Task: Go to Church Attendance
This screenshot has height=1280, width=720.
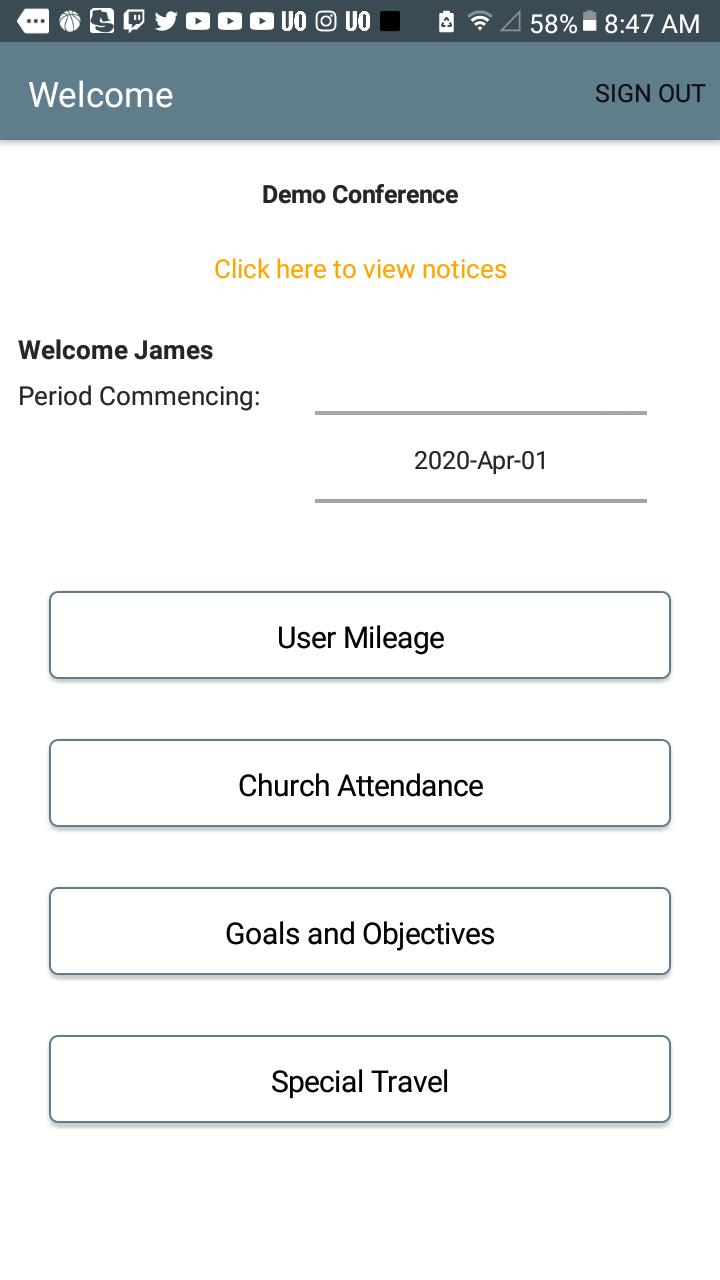Action: (360, 785)
